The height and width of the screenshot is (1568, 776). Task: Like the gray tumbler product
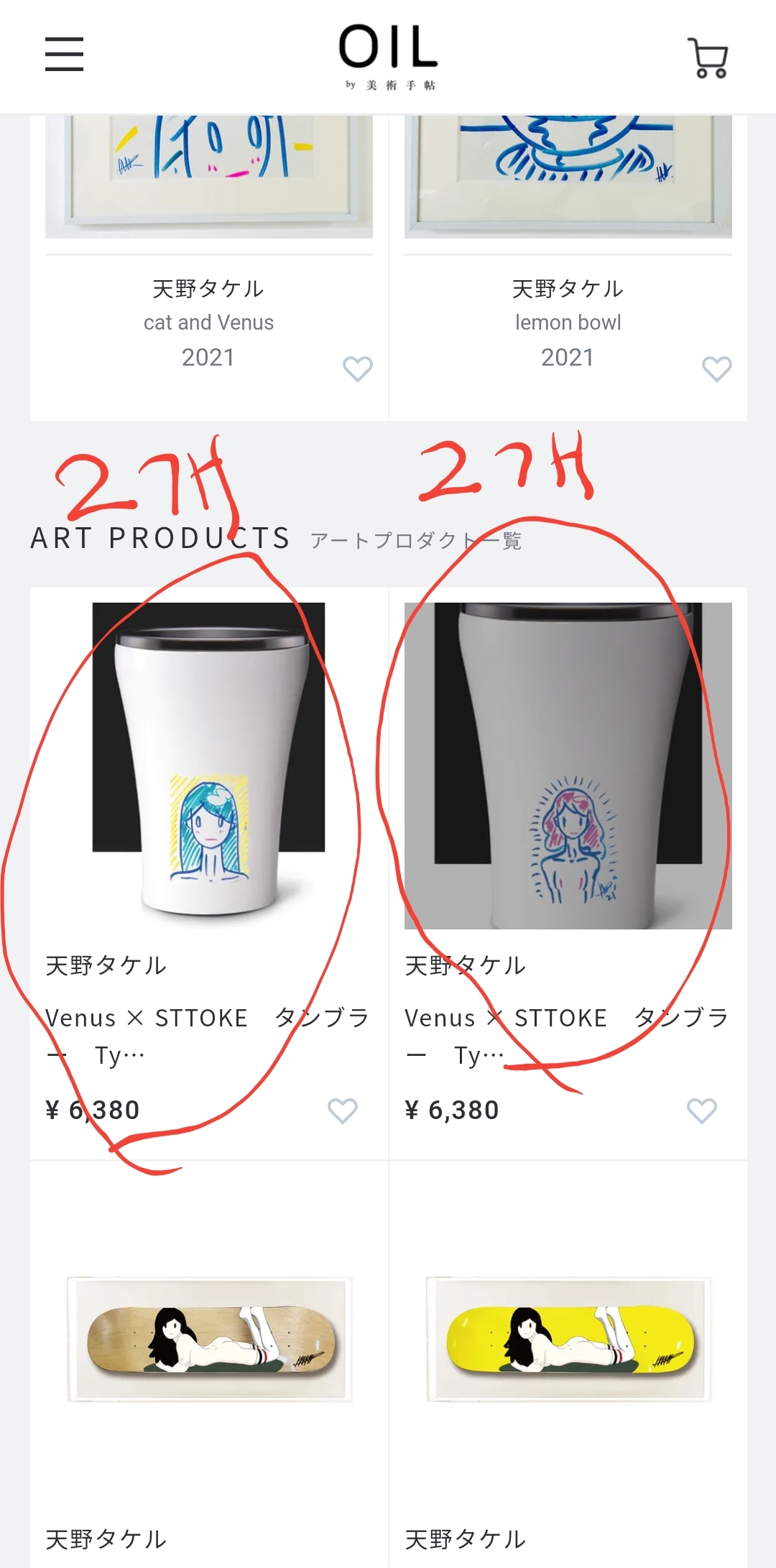tap(701, 1110)
